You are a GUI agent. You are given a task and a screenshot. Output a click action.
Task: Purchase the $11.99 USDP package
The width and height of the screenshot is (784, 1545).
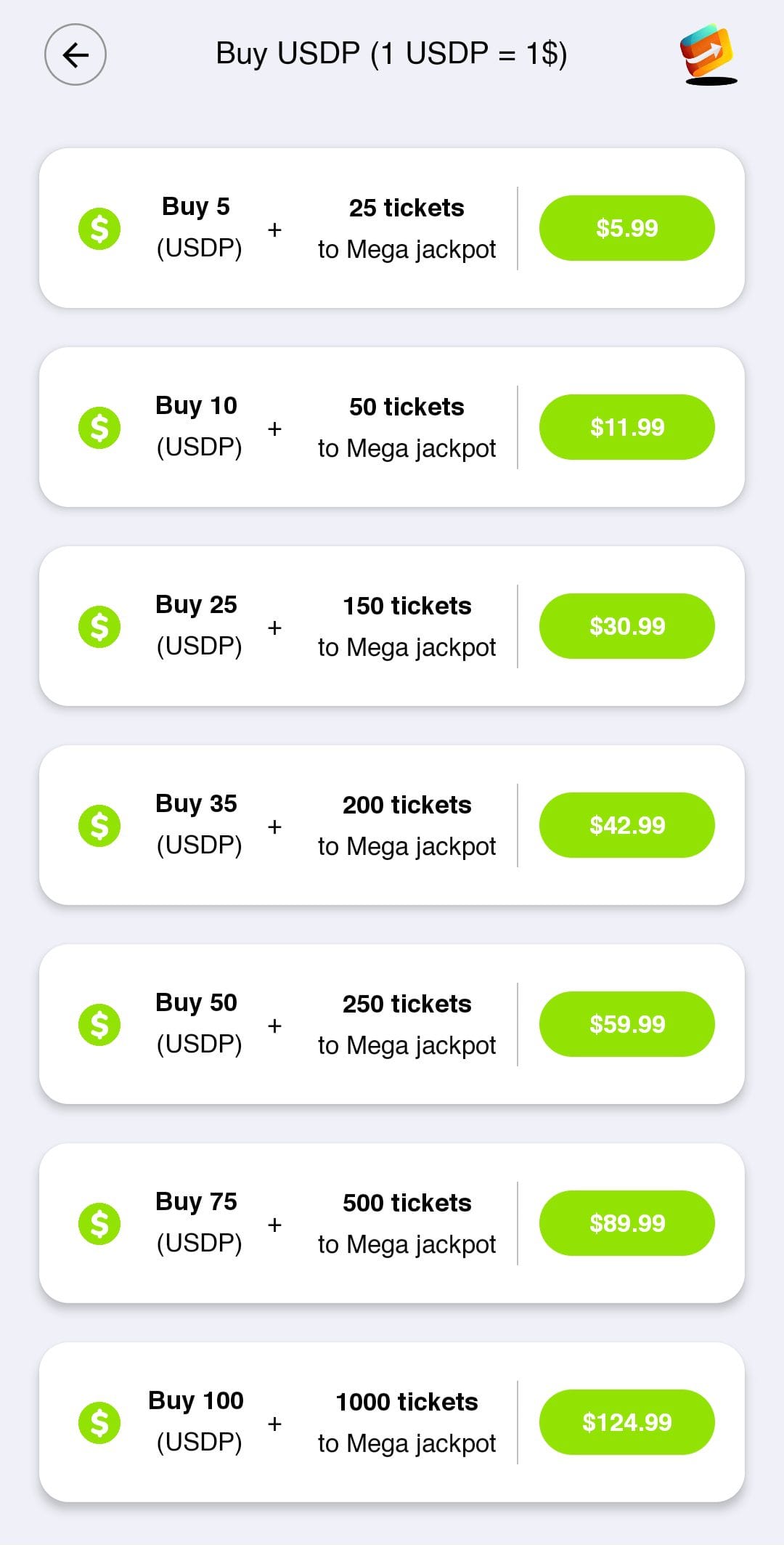(626, 427)
